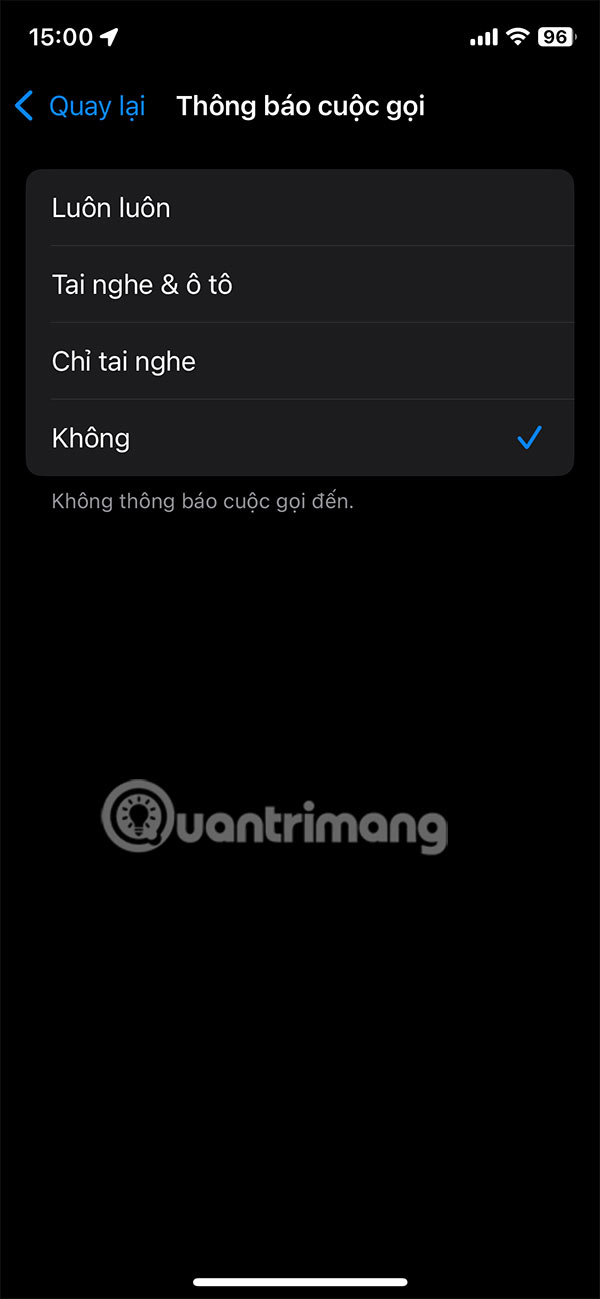600x1299 pixels.
Task: Select the Luôn luôn option
Action: point(300,208)
